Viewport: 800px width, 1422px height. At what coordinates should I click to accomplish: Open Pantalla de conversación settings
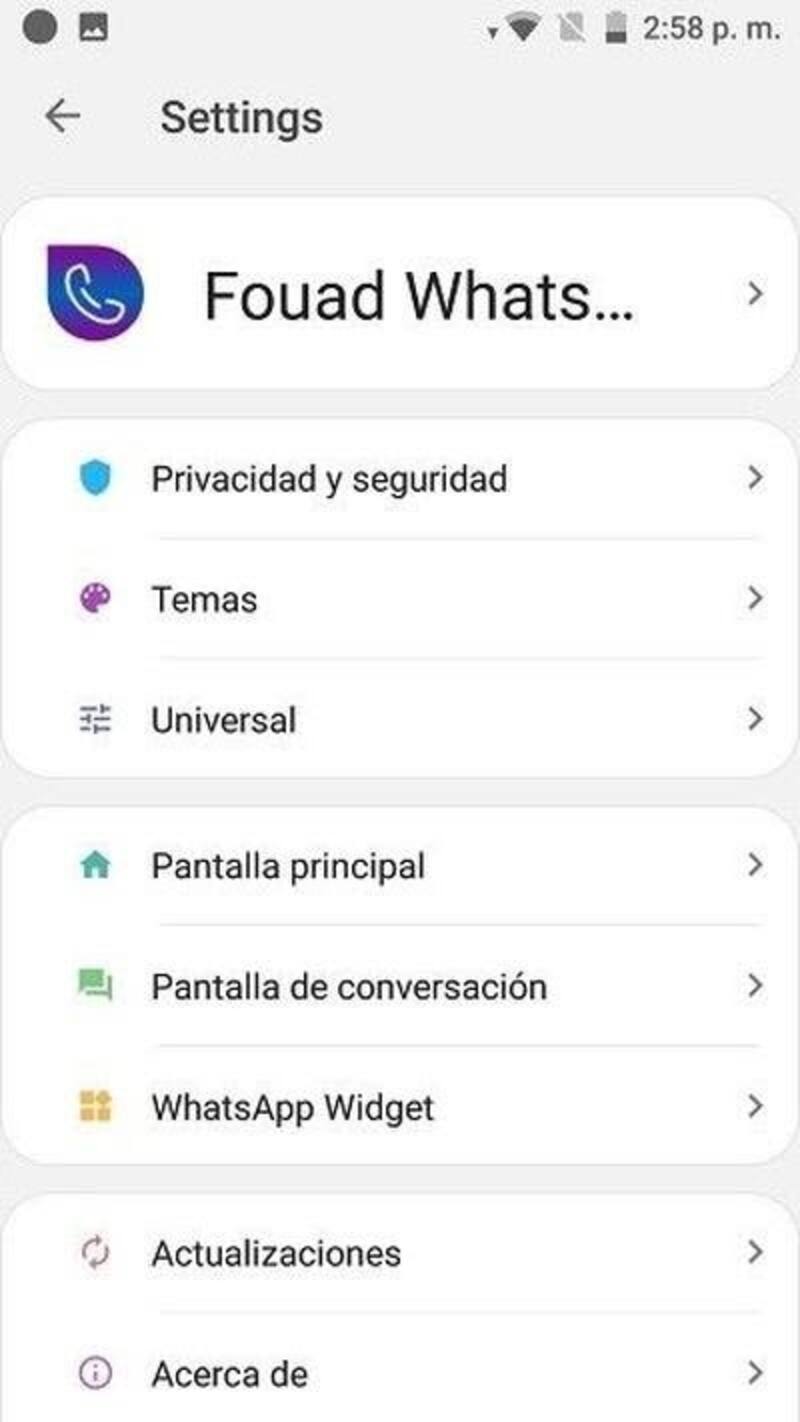(400, 987)
